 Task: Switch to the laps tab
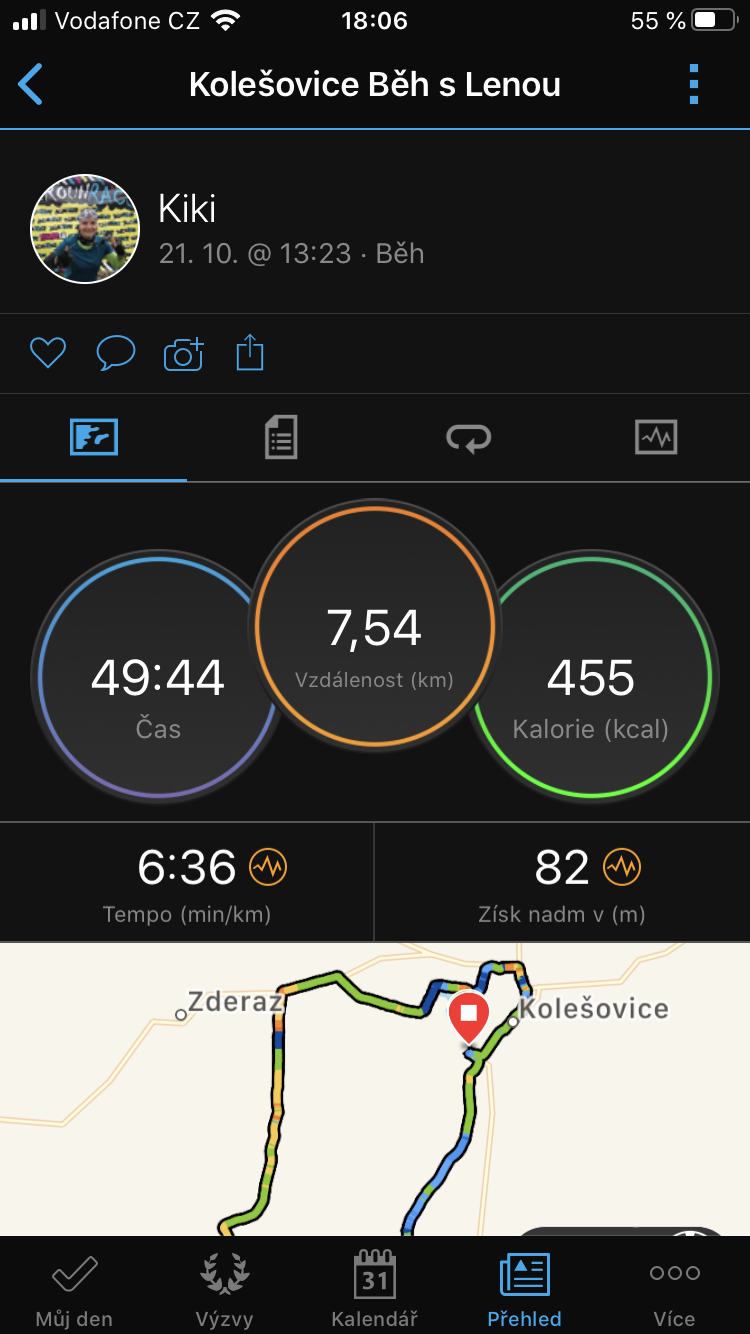[468, 438]
